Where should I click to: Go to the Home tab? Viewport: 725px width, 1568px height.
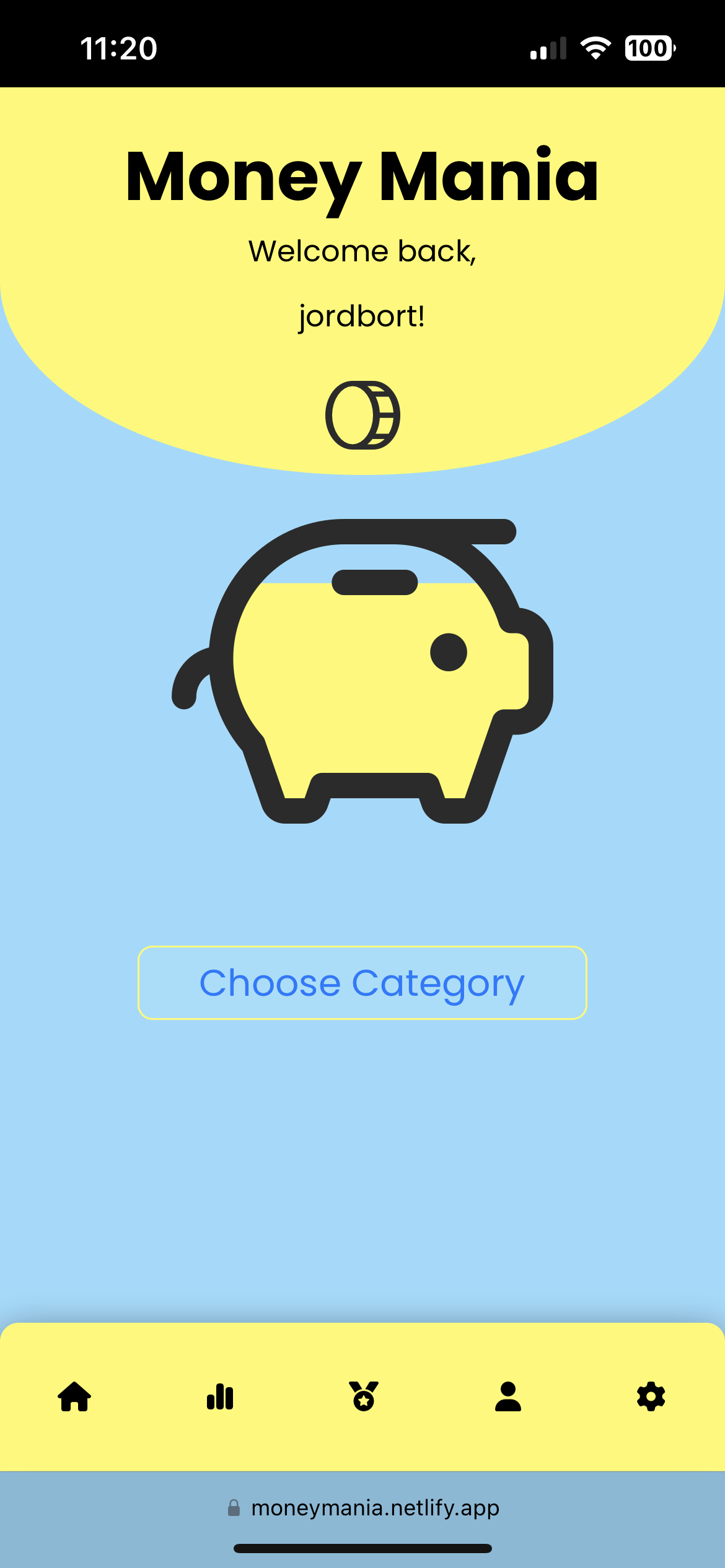(x=74, y=1397)
